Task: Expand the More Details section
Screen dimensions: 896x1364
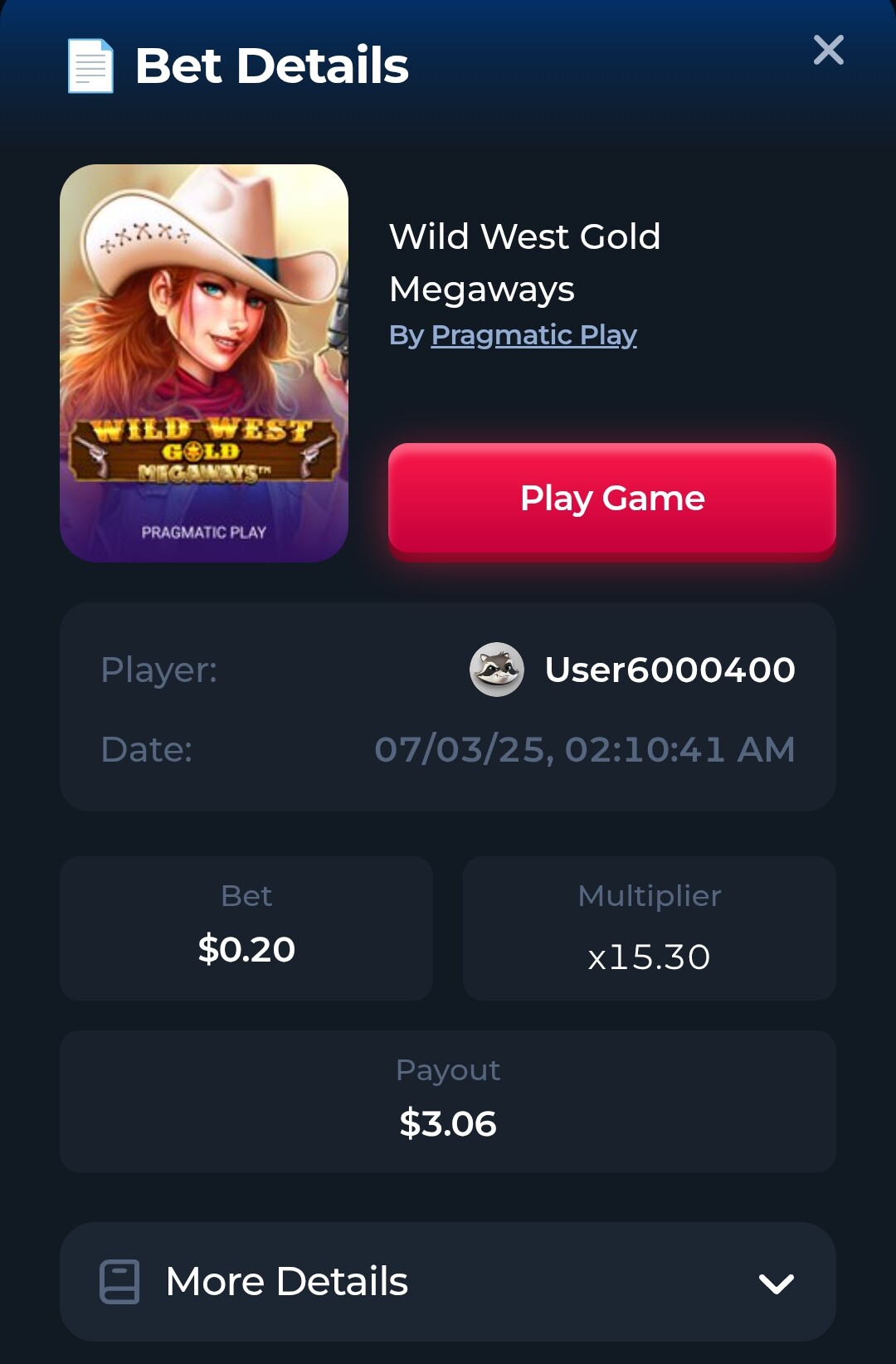Action: click(x=447, y=1281)
